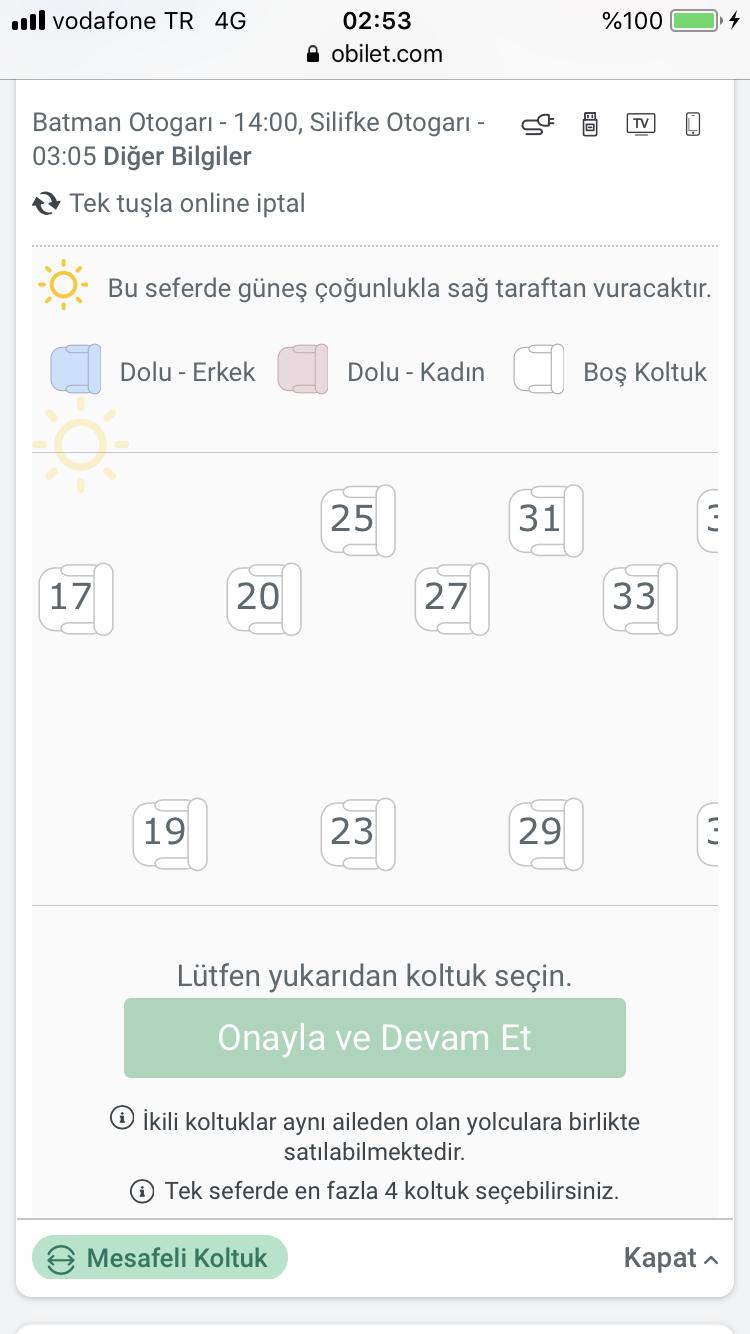Select single seat 19
750x1334 pixels.
point(170,833)
